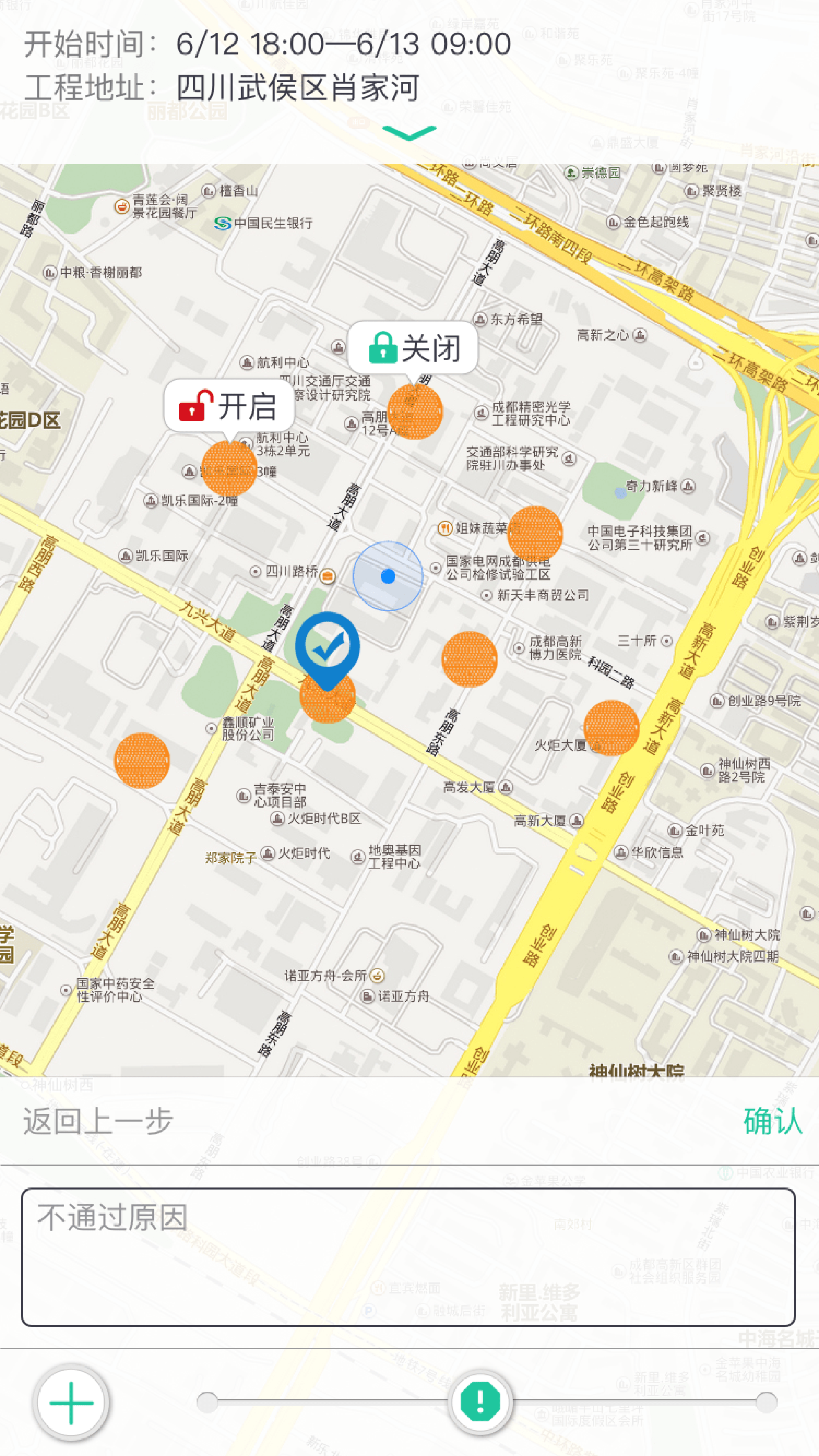Focus the 不通过原因 text field
Image resolution: width=819 pixels, height=1456 pixels.
tap(408, 1257)
